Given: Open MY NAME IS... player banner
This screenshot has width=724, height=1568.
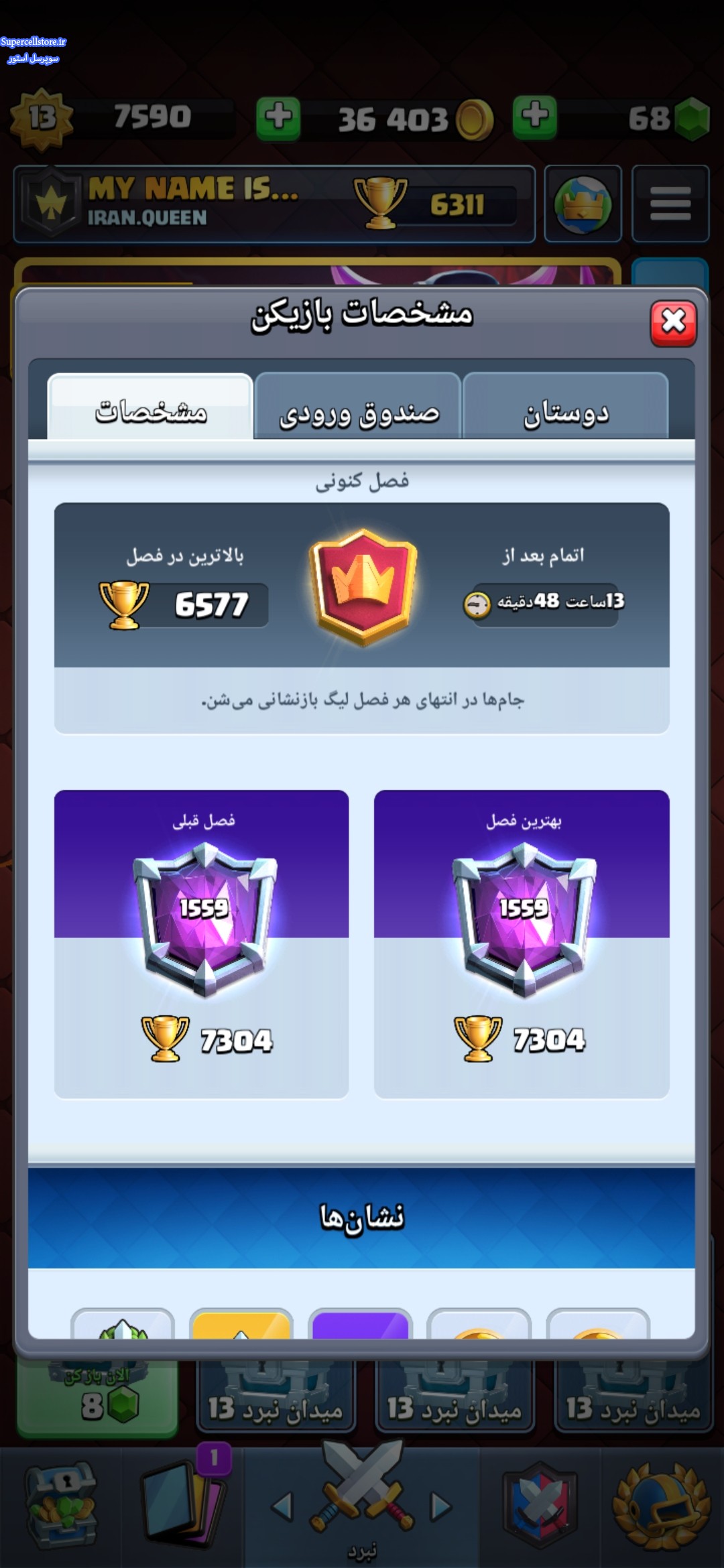Looking at the screenshot, I should pos(274,204).
